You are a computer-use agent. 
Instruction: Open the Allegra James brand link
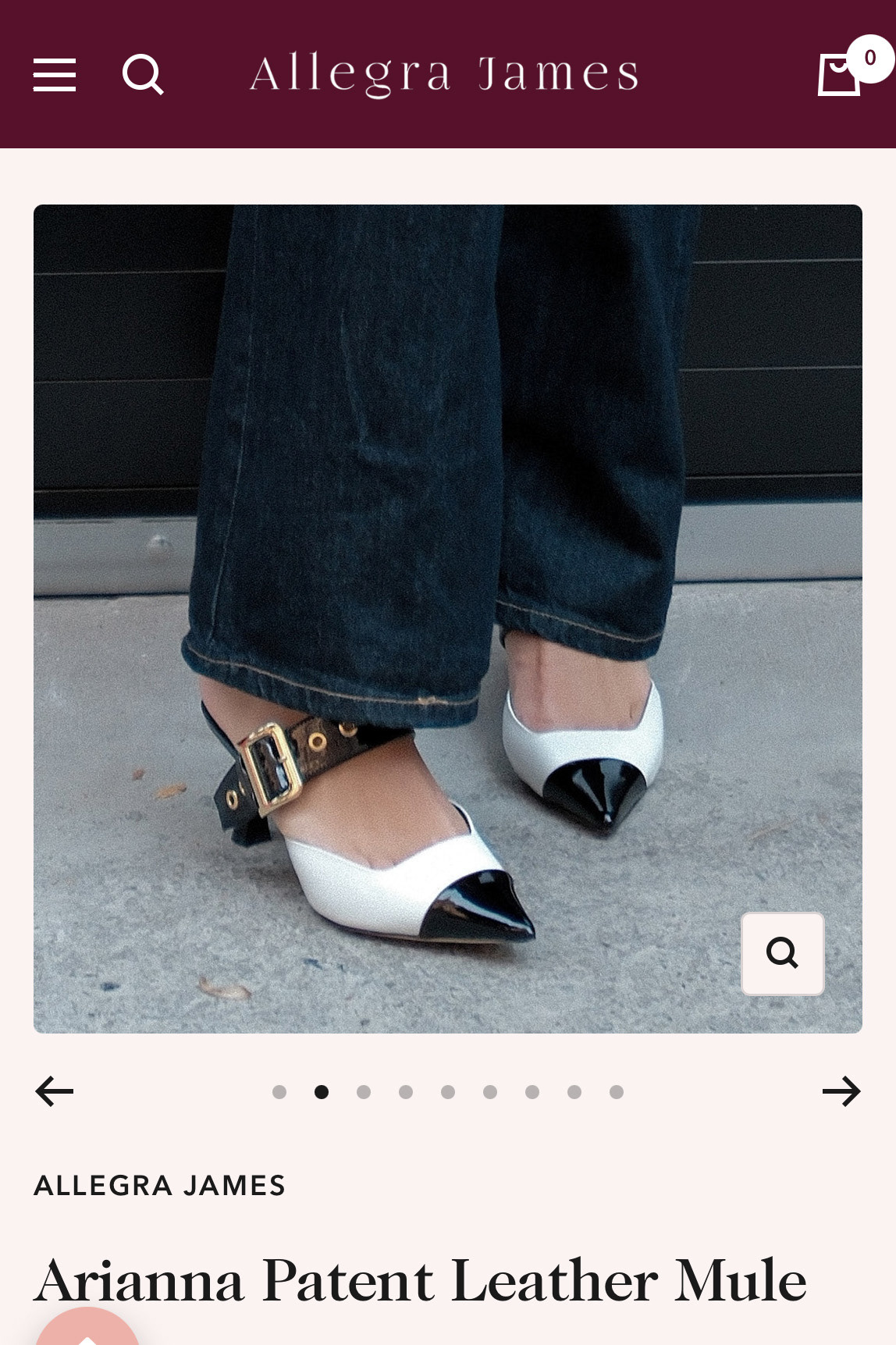pos(160,1186)
